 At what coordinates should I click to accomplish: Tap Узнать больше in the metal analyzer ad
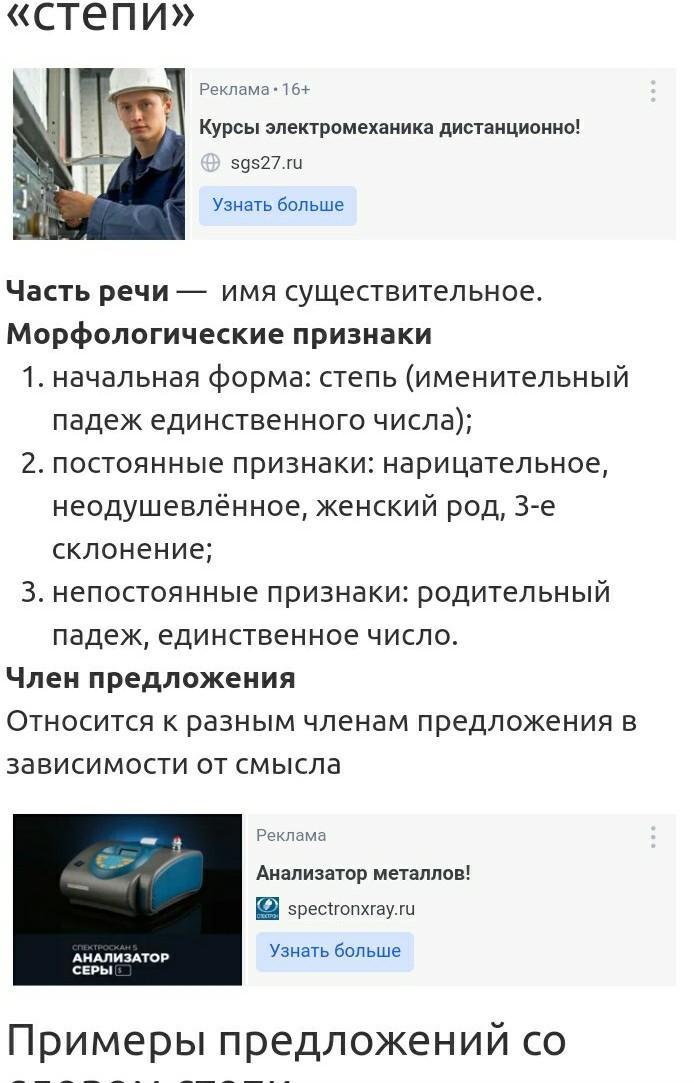[x=334, y=951]
